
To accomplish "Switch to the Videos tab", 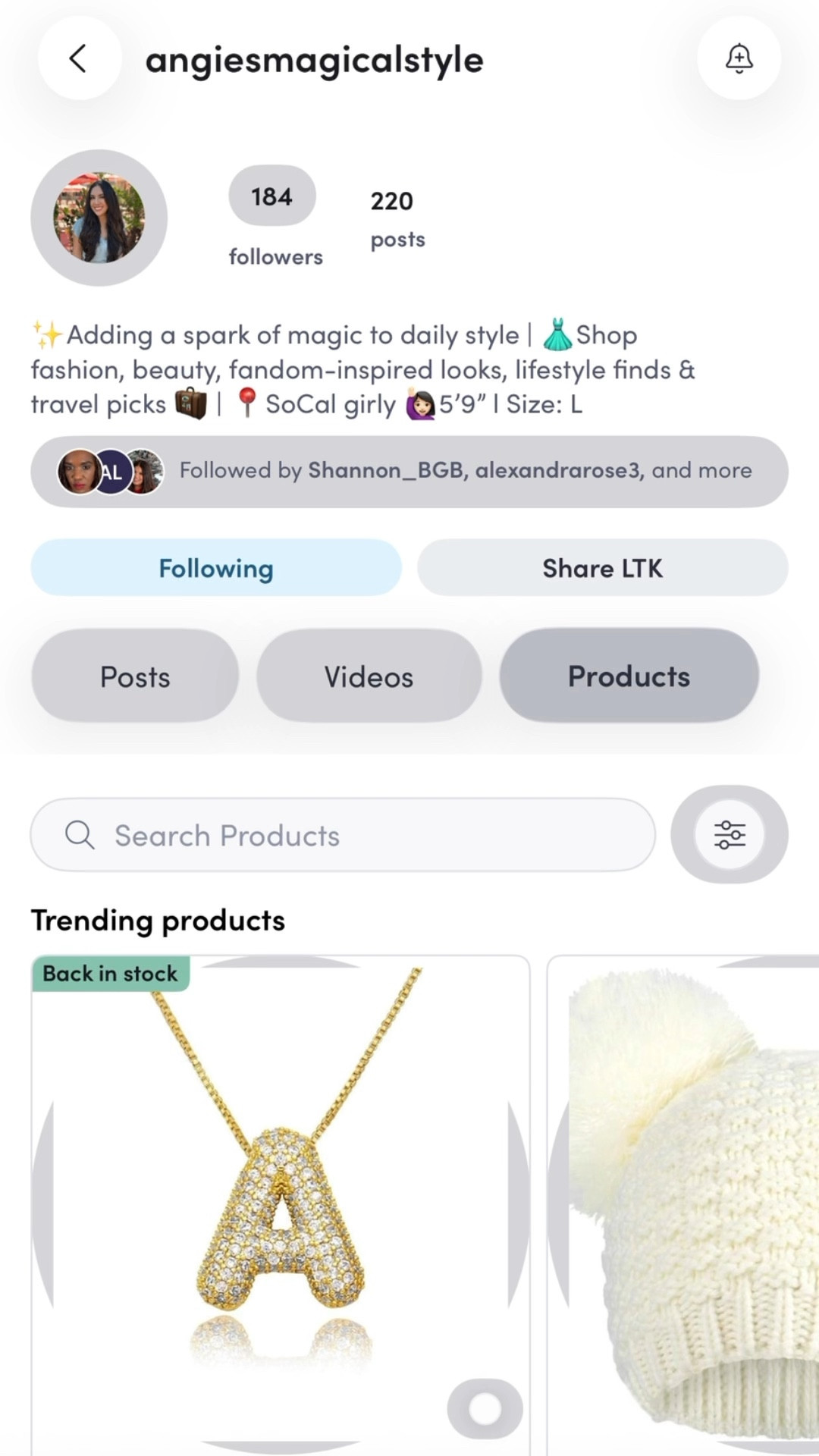I will pos(369,676).
